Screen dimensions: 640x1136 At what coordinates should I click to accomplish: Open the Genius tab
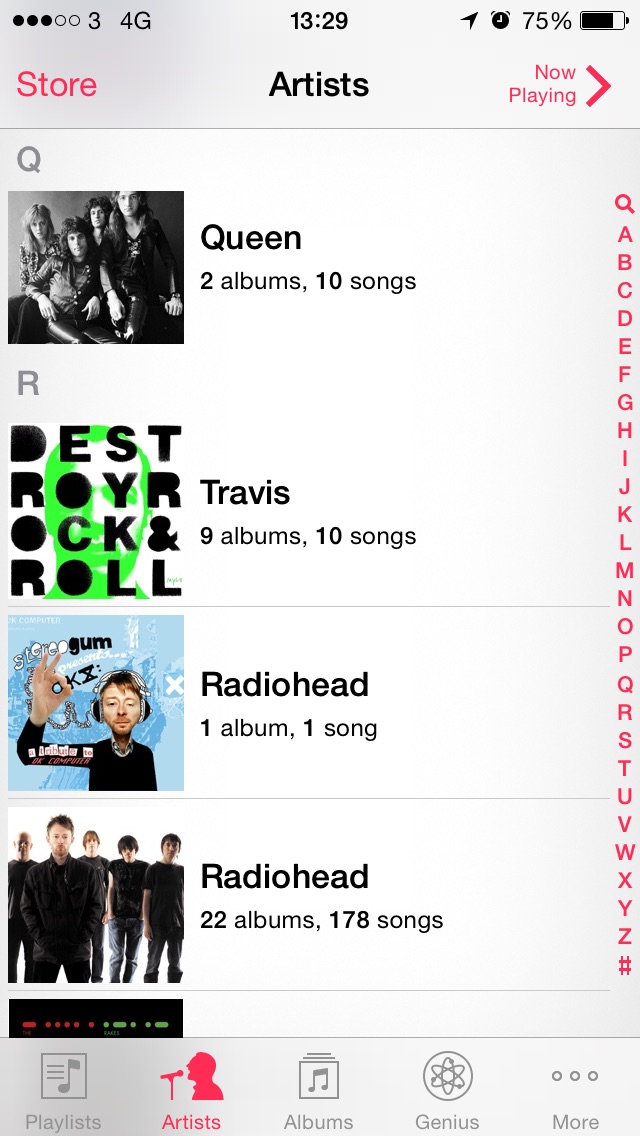click(447, 1090)
